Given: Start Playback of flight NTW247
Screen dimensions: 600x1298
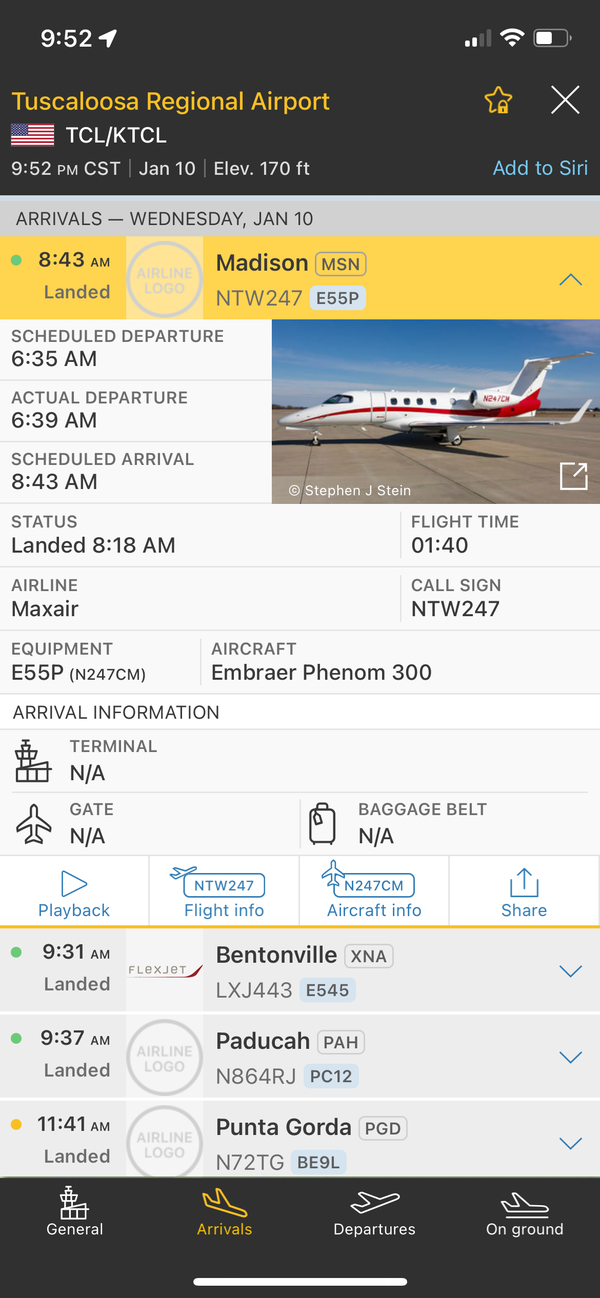Looking at the screenshot, I should click(74, 893).
